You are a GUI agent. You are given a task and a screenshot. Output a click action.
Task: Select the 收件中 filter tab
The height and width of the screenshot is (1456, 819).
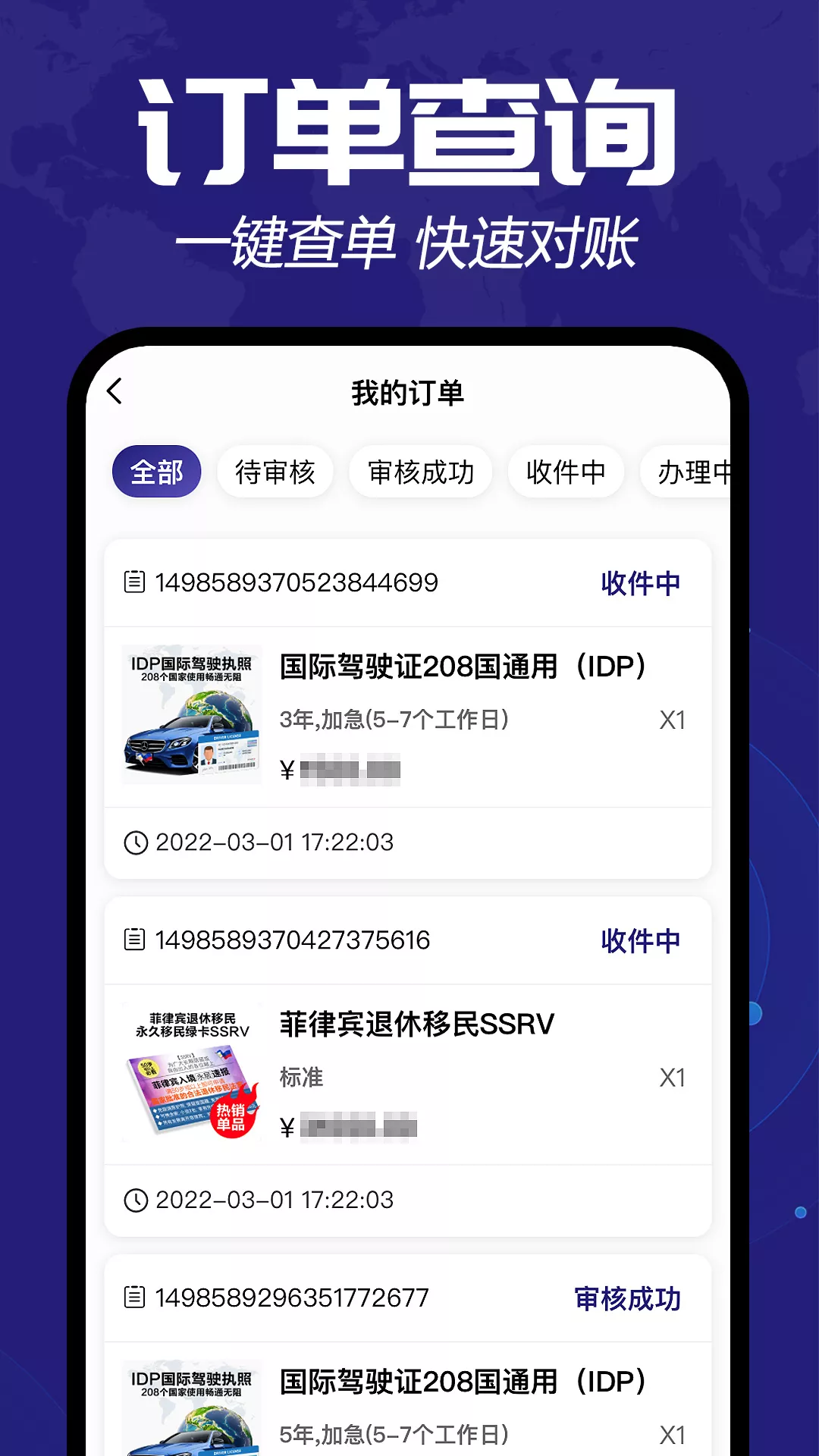(x=565, y=471)
